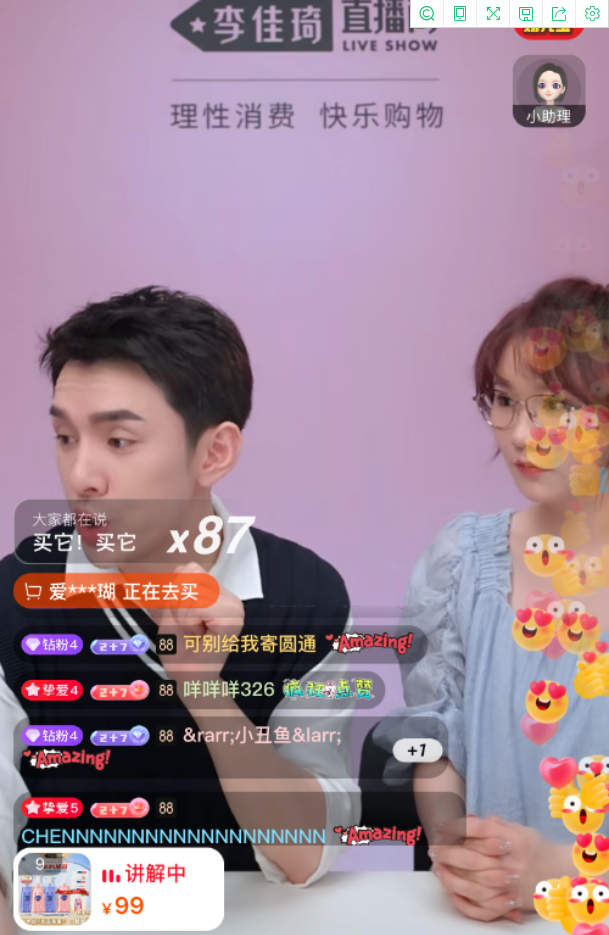Open the 小助理 assistant

coord(548,91)
